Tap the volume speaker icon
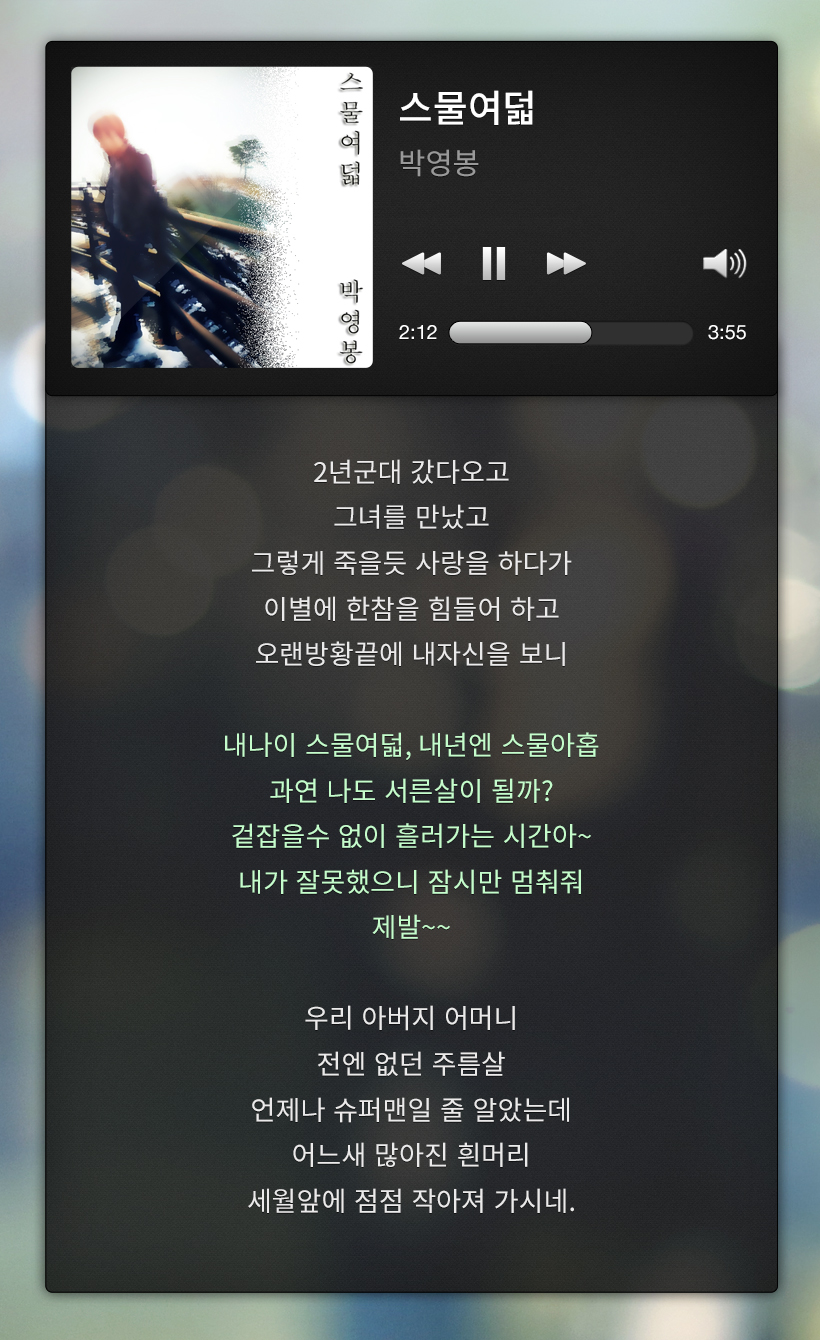Screen dimensions: 820x1340 pyautogui.click(x=724, y=264)
